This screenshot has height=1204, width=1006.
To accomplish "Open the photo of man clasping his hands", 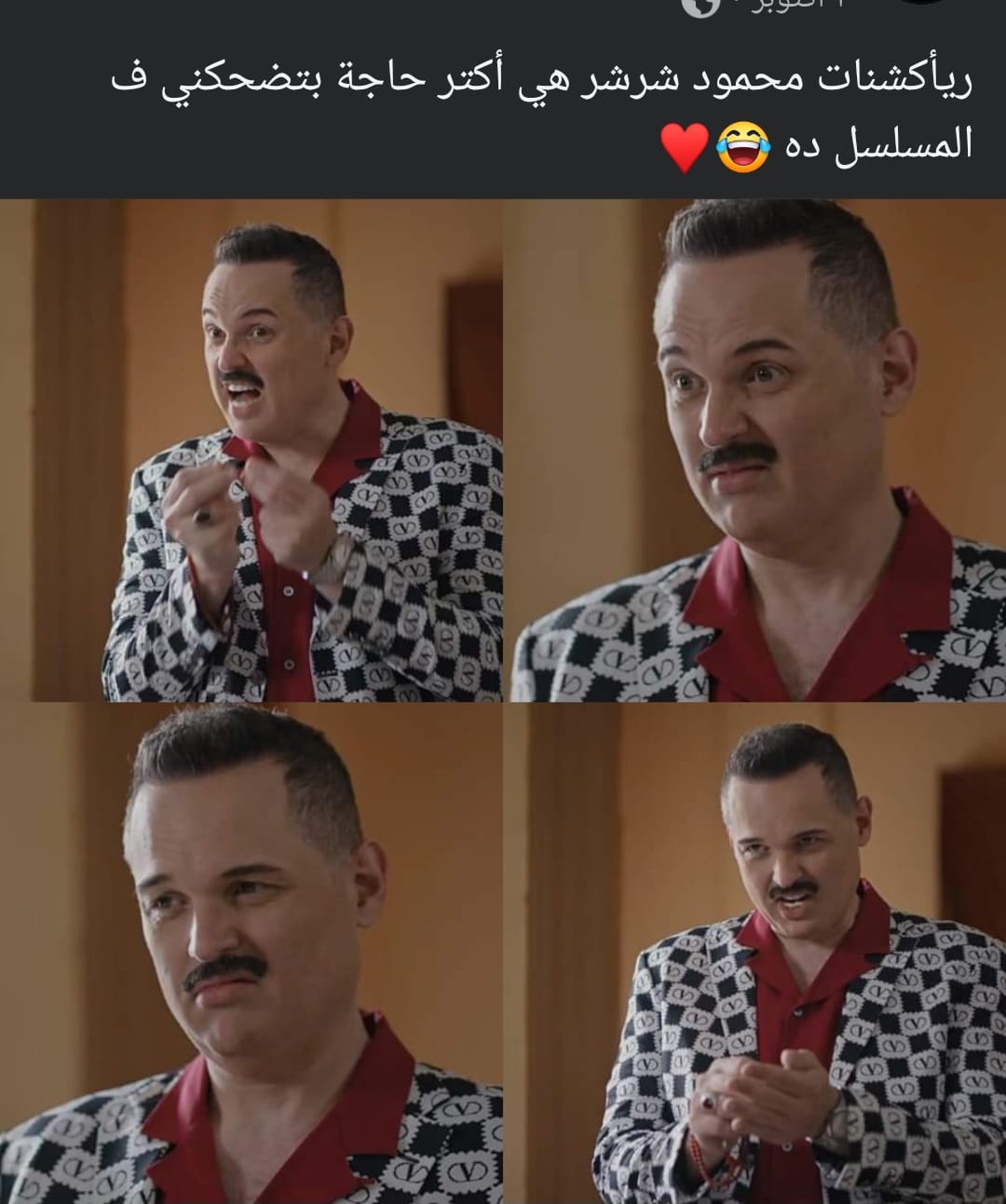I will [756, 954].
